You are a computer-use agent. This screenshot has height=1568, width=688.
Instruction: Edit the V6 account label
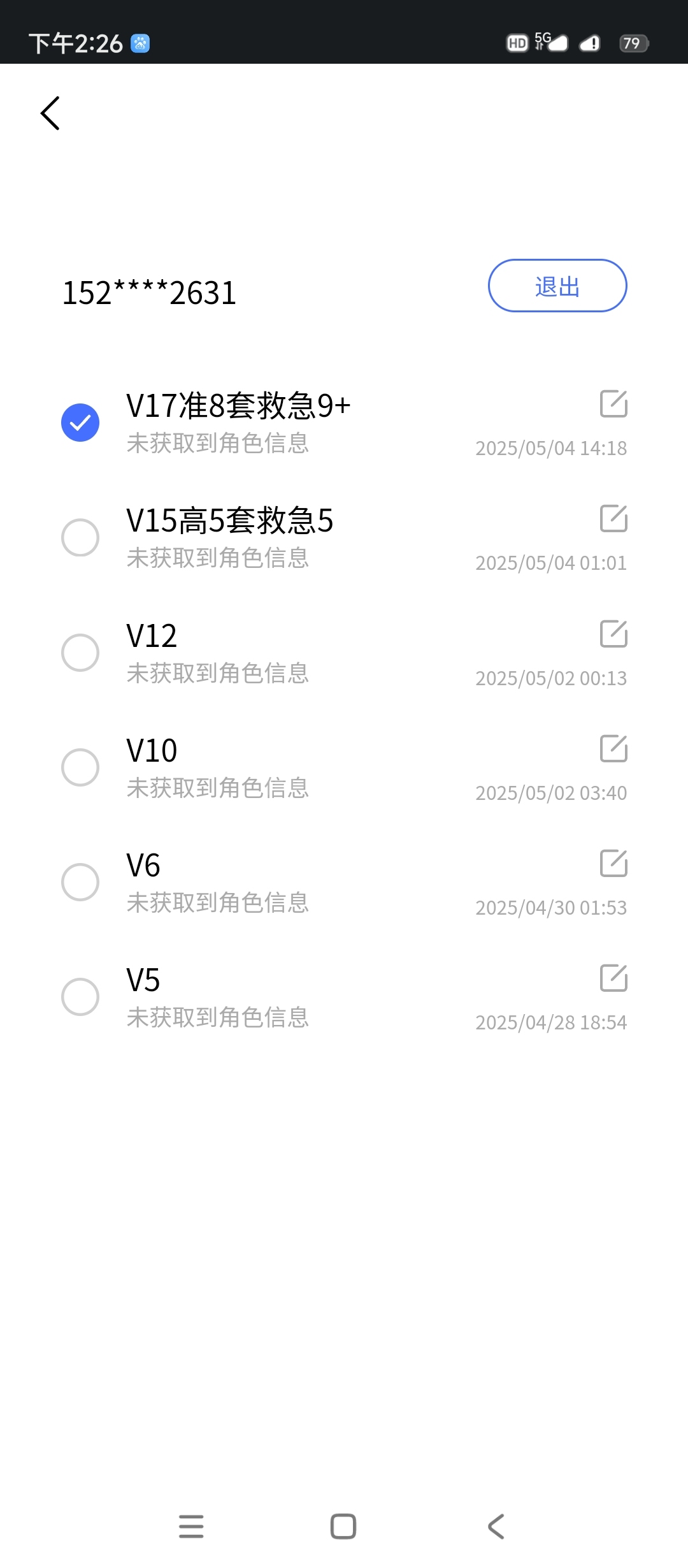pos(614,862)
